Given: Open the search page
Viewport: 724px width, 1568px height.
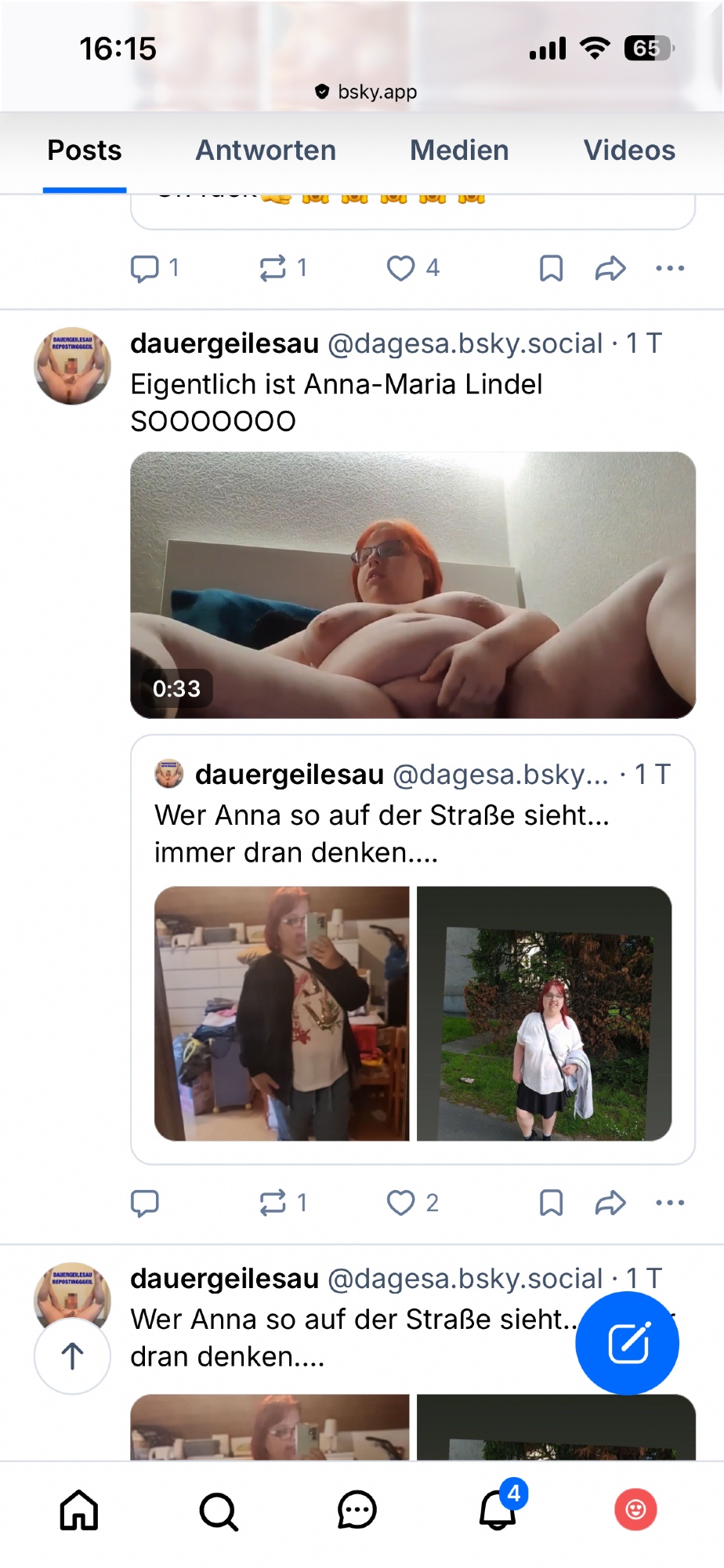Looking at the screenshot, I should (219, 1510).
